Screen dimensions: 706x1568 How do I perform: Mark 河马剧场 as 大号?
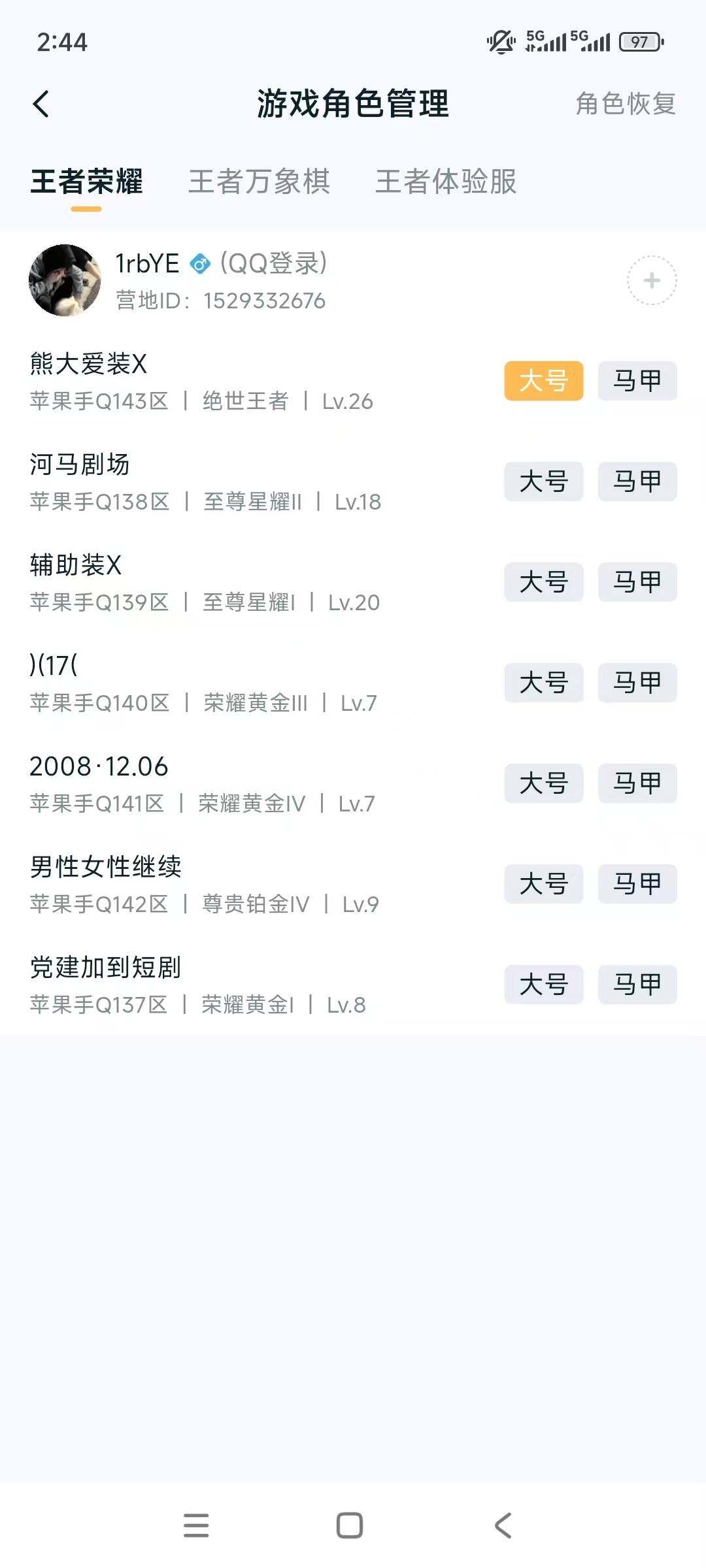point(544,482)
